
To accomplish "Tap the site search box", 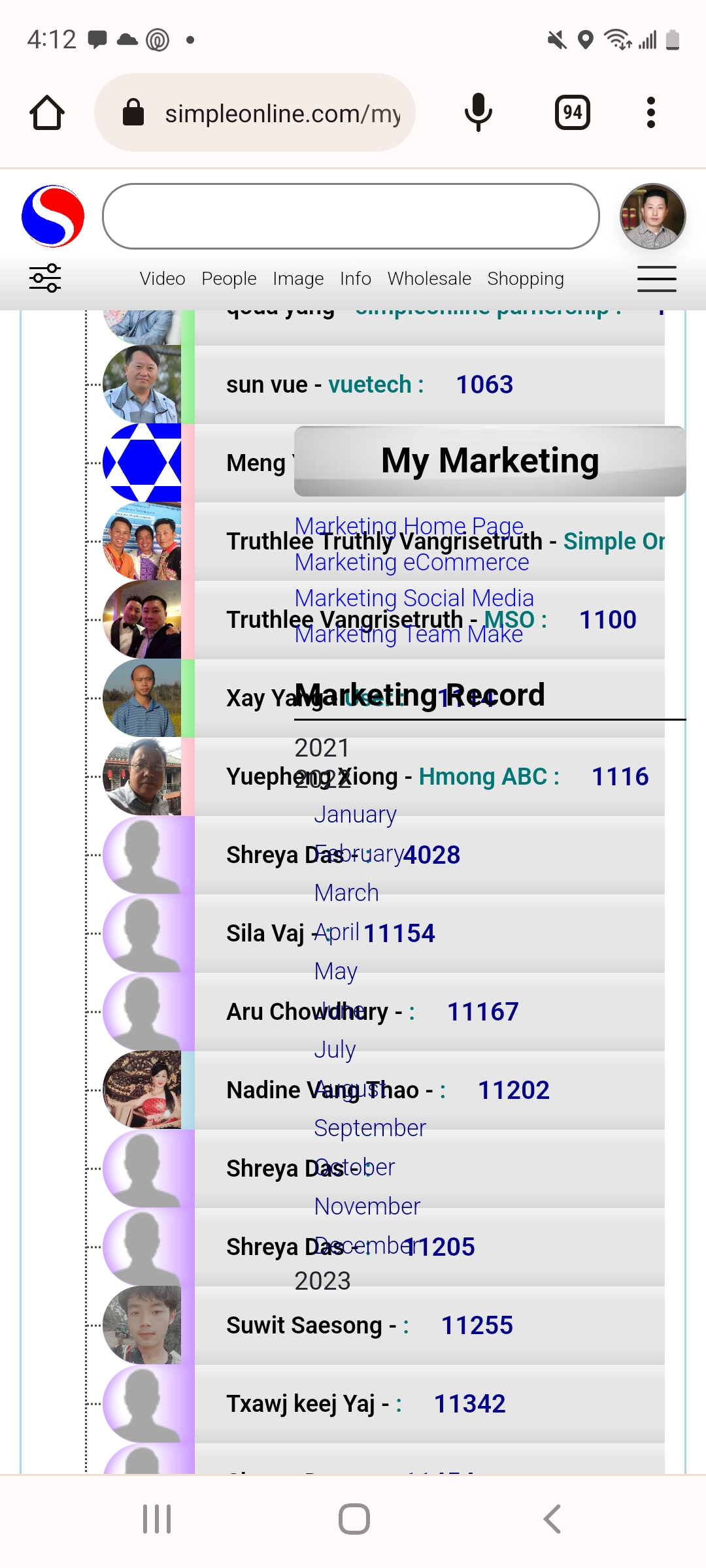I will coord(350,216).
